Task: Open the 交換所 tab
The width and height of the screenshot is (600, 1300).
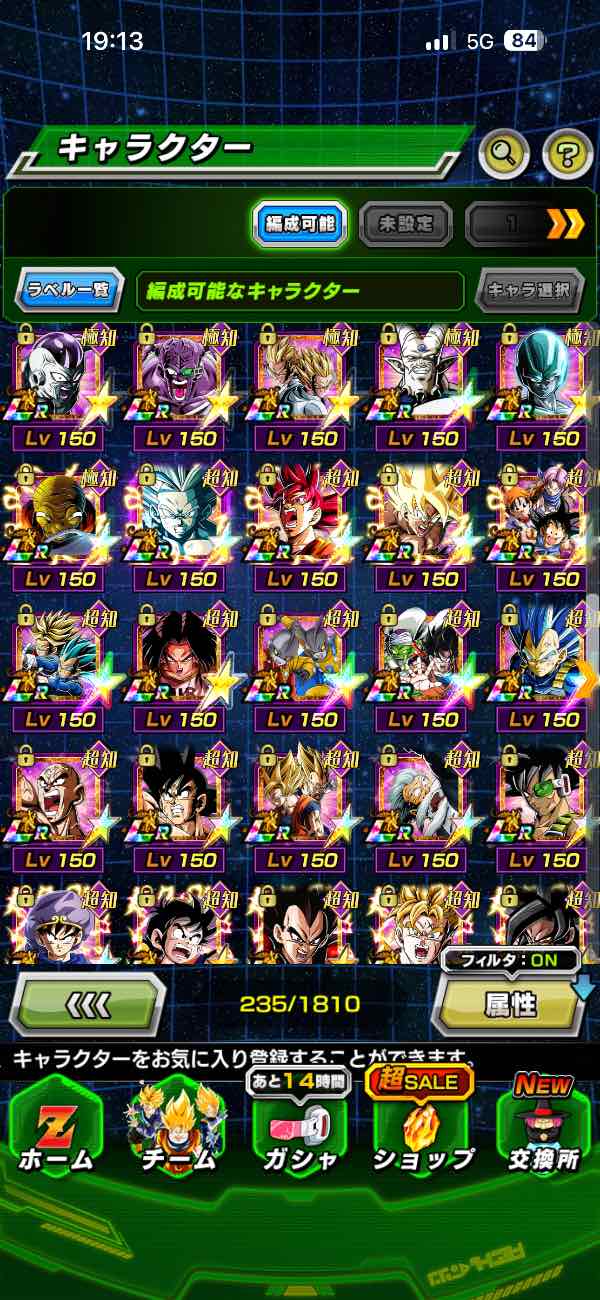Action: point(543,1125)
